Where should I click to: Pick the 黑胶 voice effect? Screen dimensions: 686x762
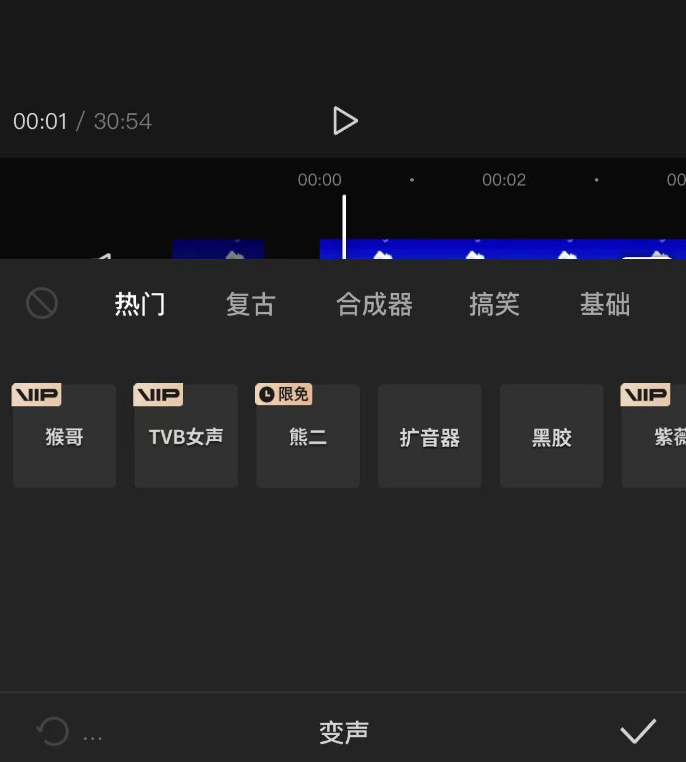[x=552, y=437]
